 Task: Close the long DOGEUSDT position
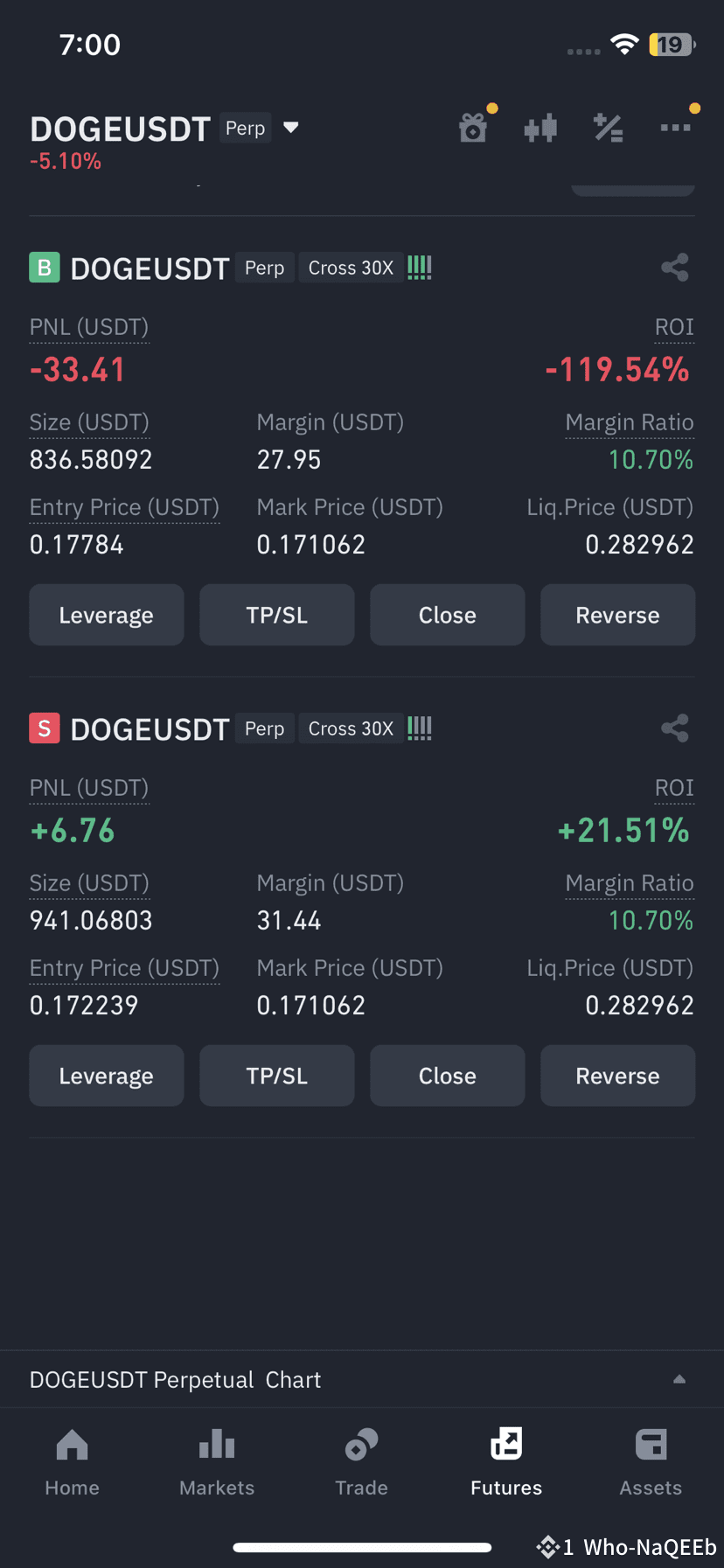tap(447, 614)
